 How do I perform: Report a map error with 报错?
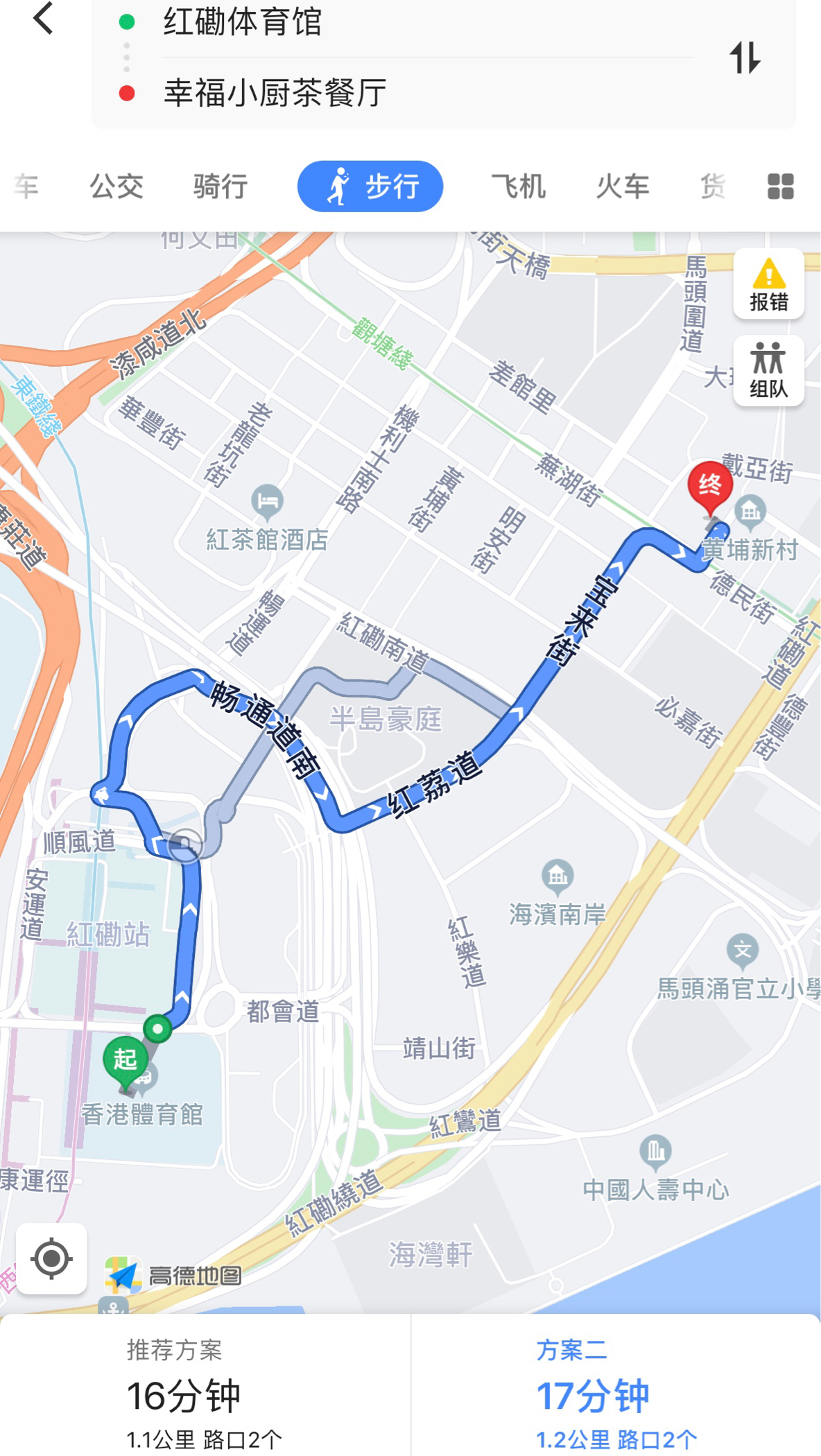point(768,284)
